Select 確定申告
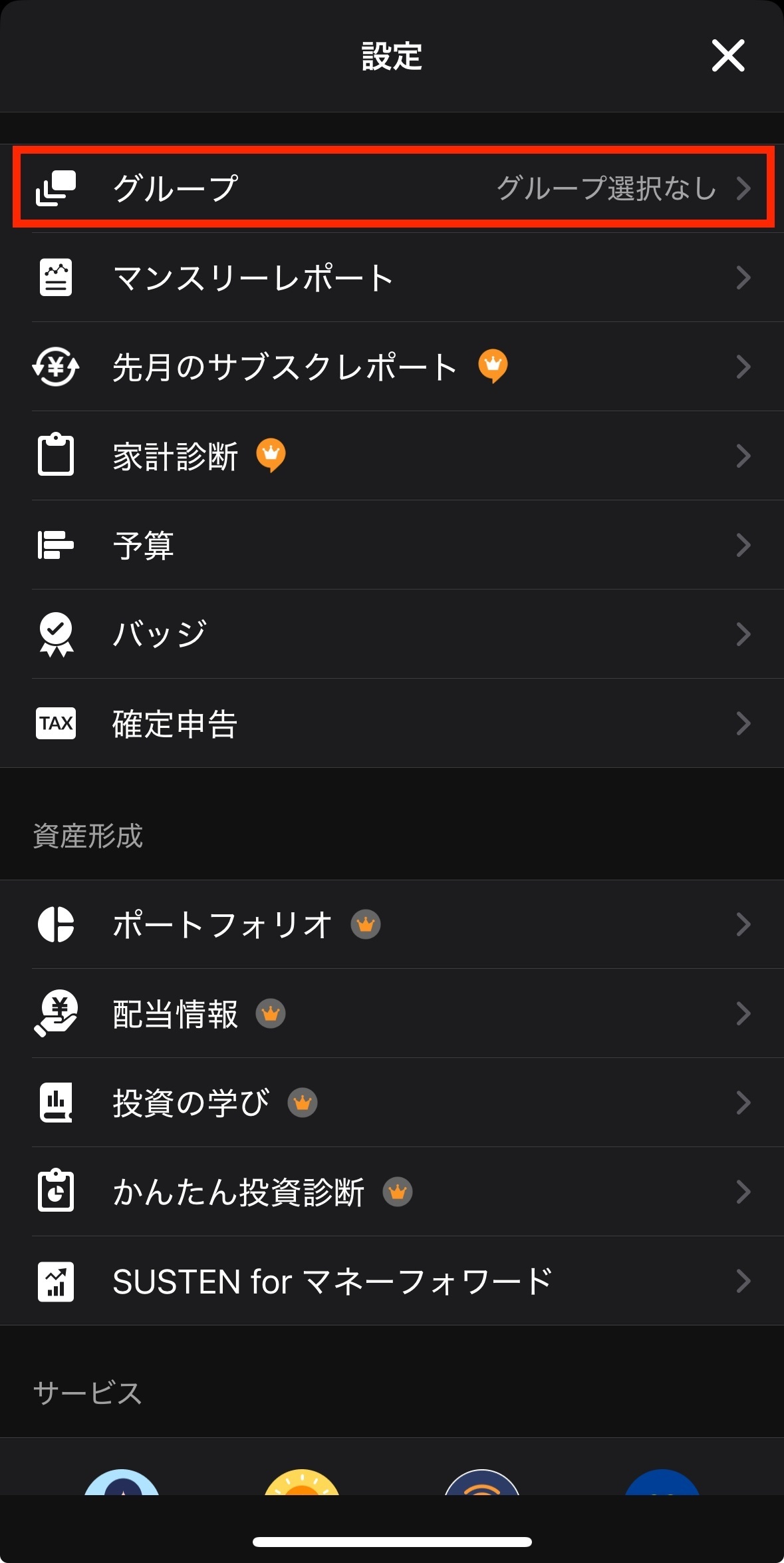Viewport: 784px width, 1563px height. tap(392, 723)
